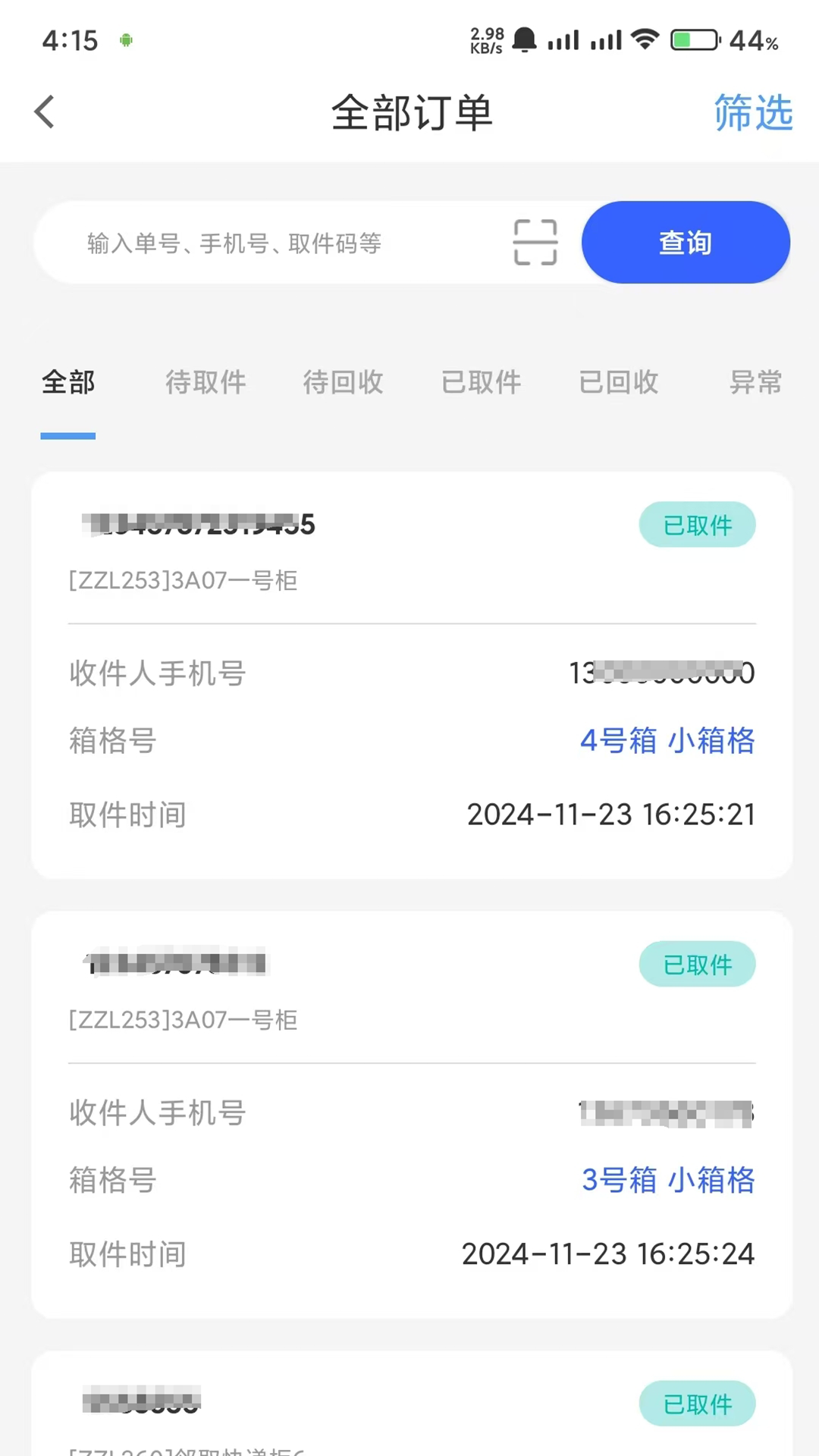Switch to the 待回收 tab
Viewport: 819px width, 1456px height.
click(343, 382)
